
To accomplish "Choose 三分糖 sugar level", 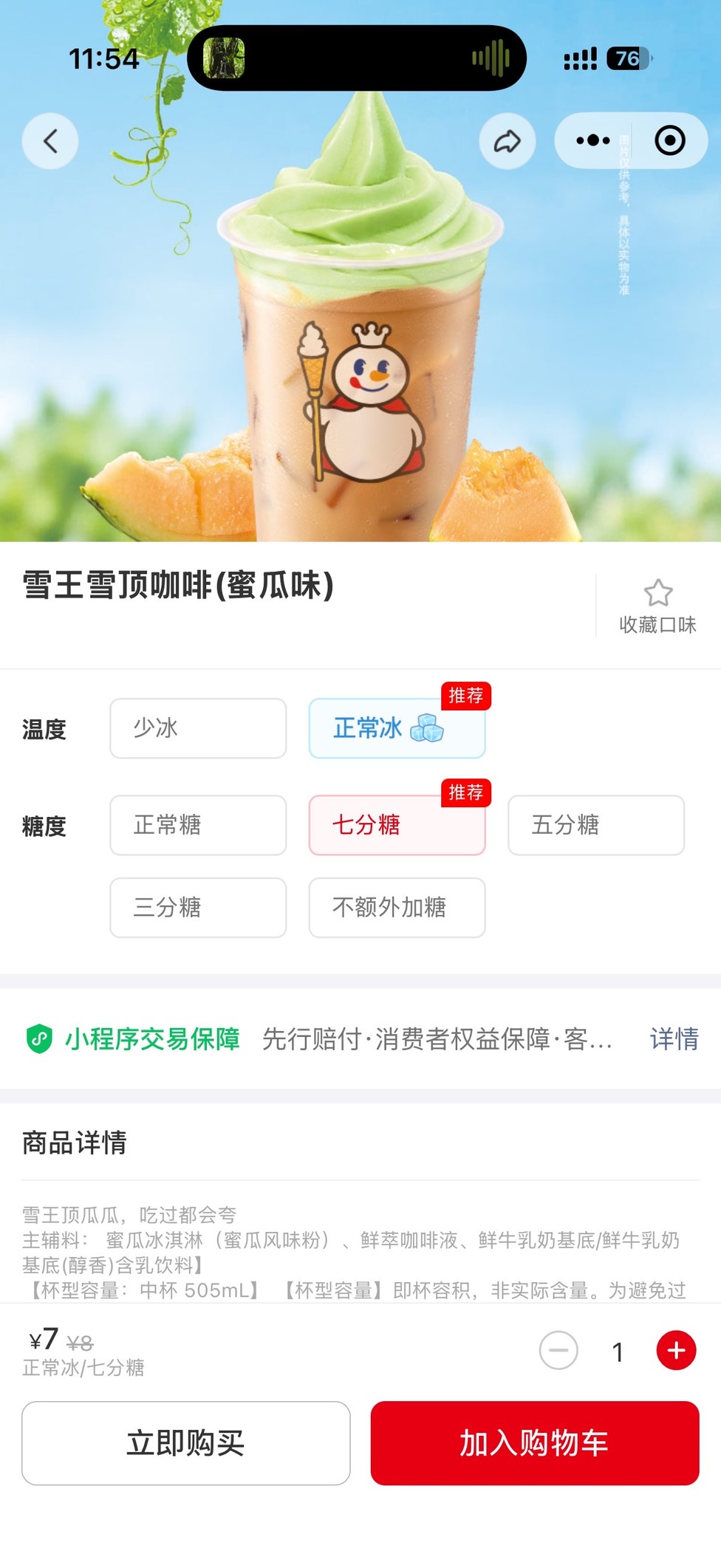I will click(198, 907).
